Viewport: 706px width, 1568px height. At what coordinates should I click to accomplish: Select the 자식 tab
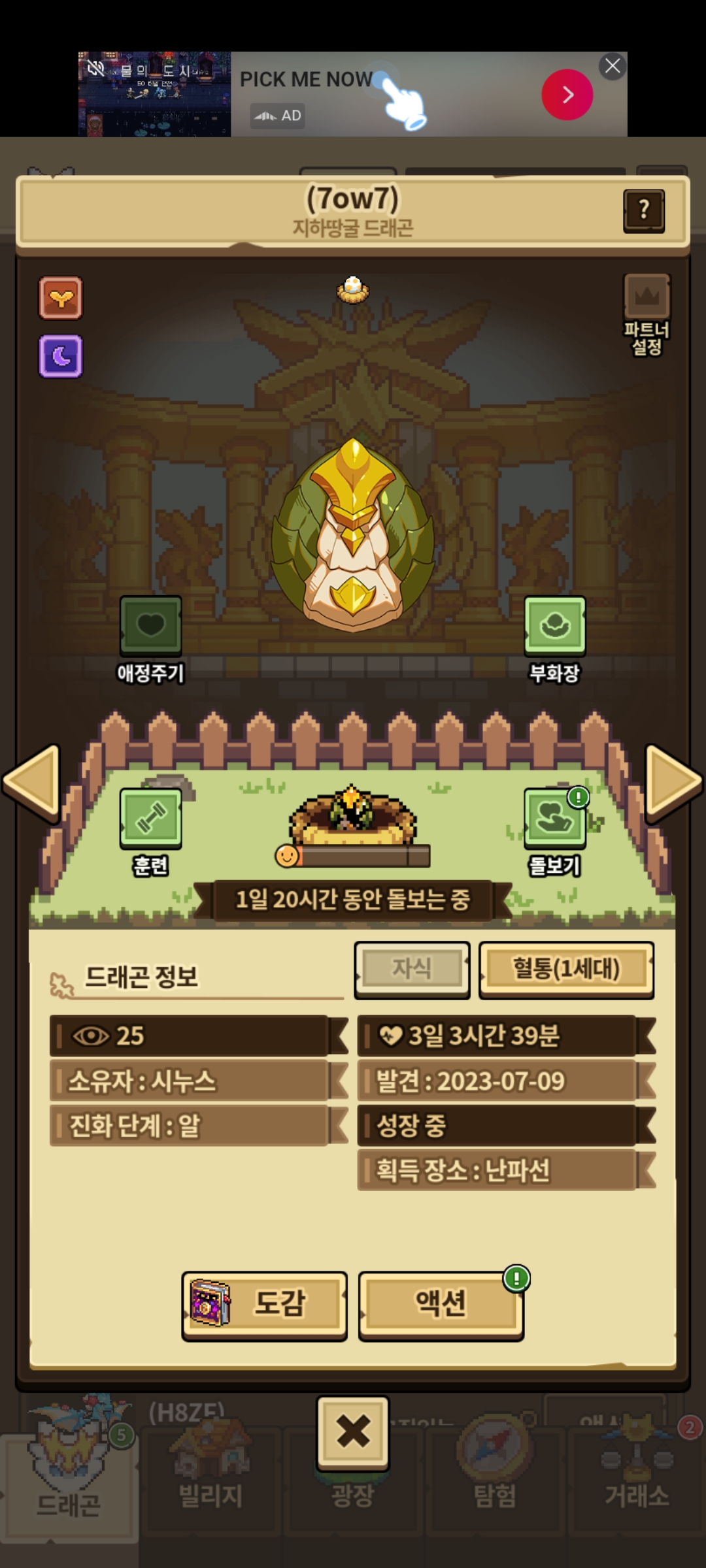(x=412, y=969)
